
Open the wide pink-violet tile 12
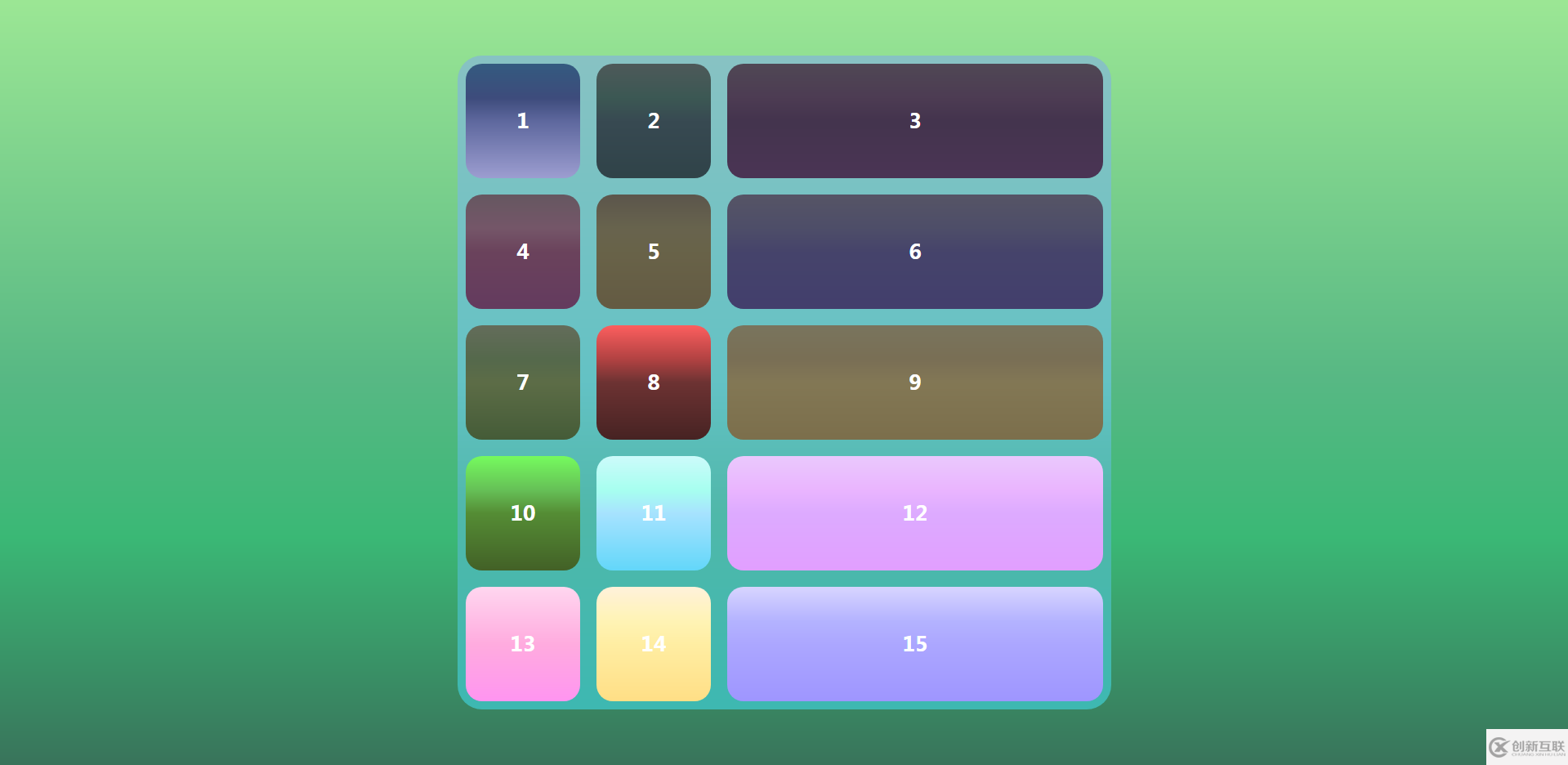[x=915, y=513]
